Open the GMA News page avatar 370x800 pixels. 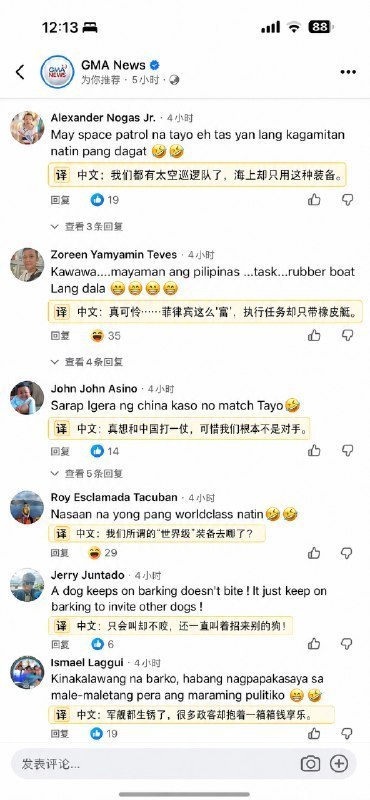[57, 72]
